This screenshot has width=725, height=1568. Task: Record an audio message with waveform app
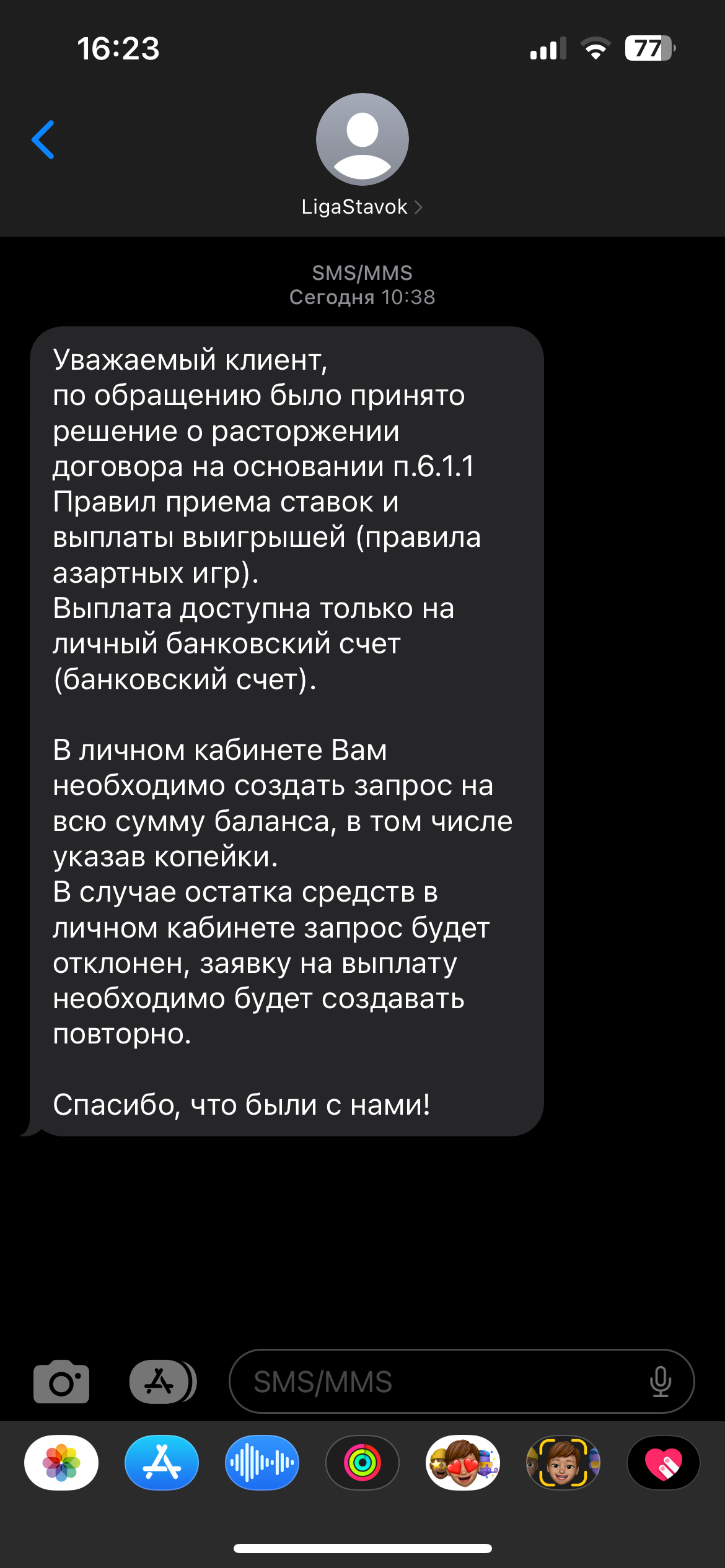[262, 1463]
